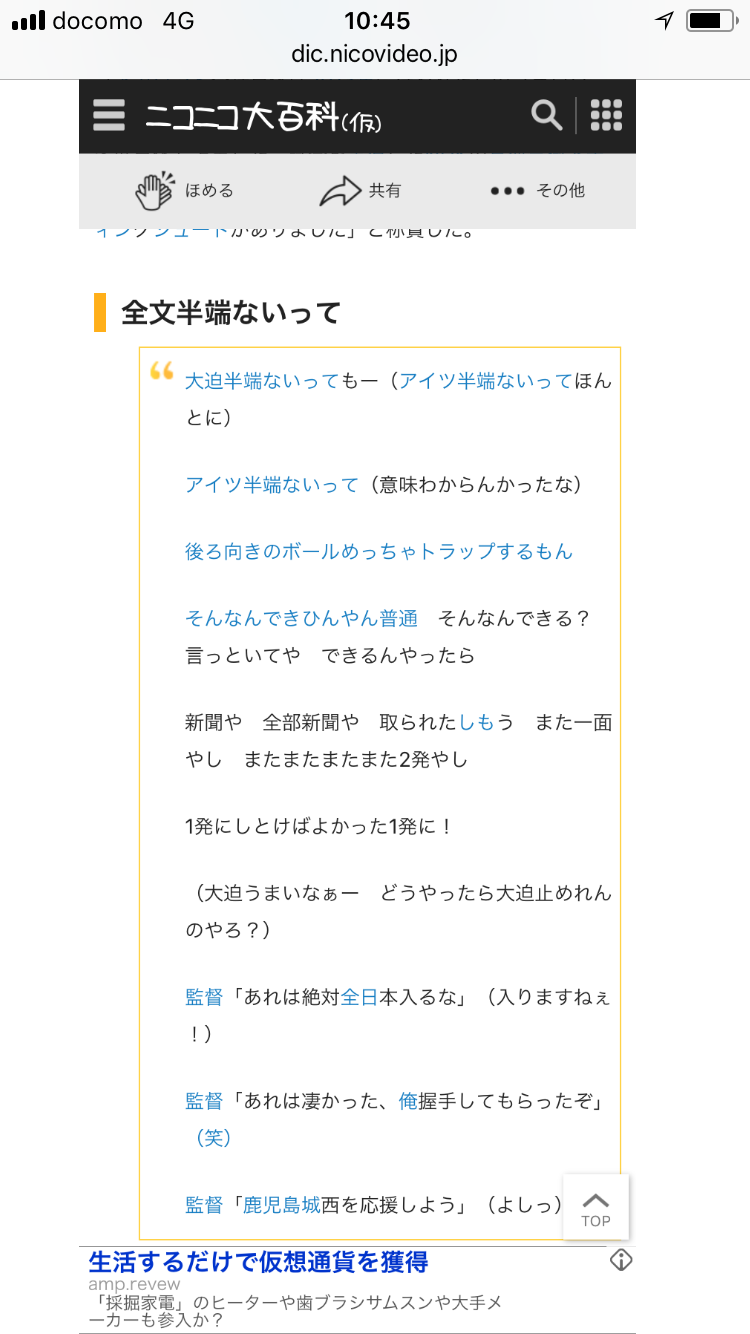750x1334 pixels.
Task: Jump back to TOP of page
Action: click(595, 1206)
